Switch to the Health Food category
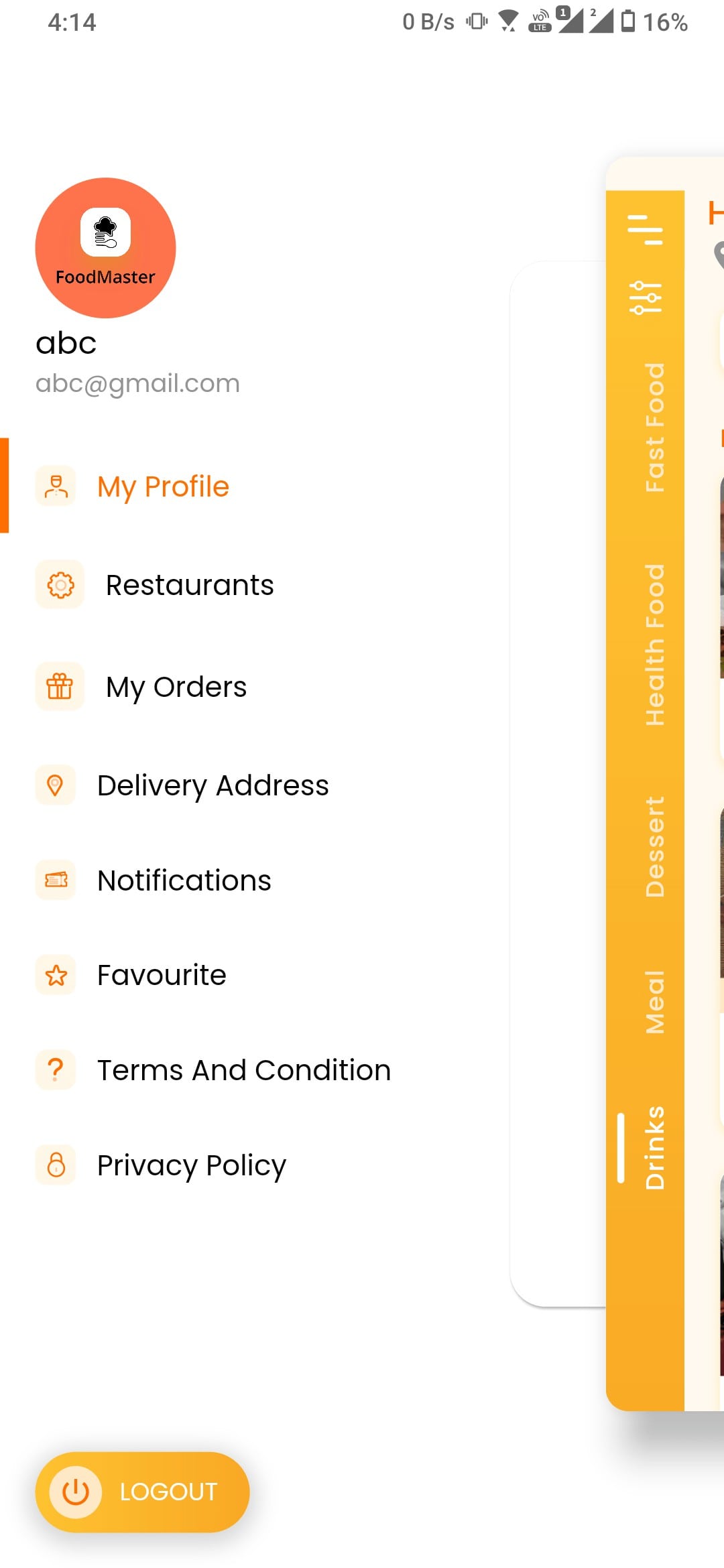This screenshot has height=1568, width=724. pos(654,645)
